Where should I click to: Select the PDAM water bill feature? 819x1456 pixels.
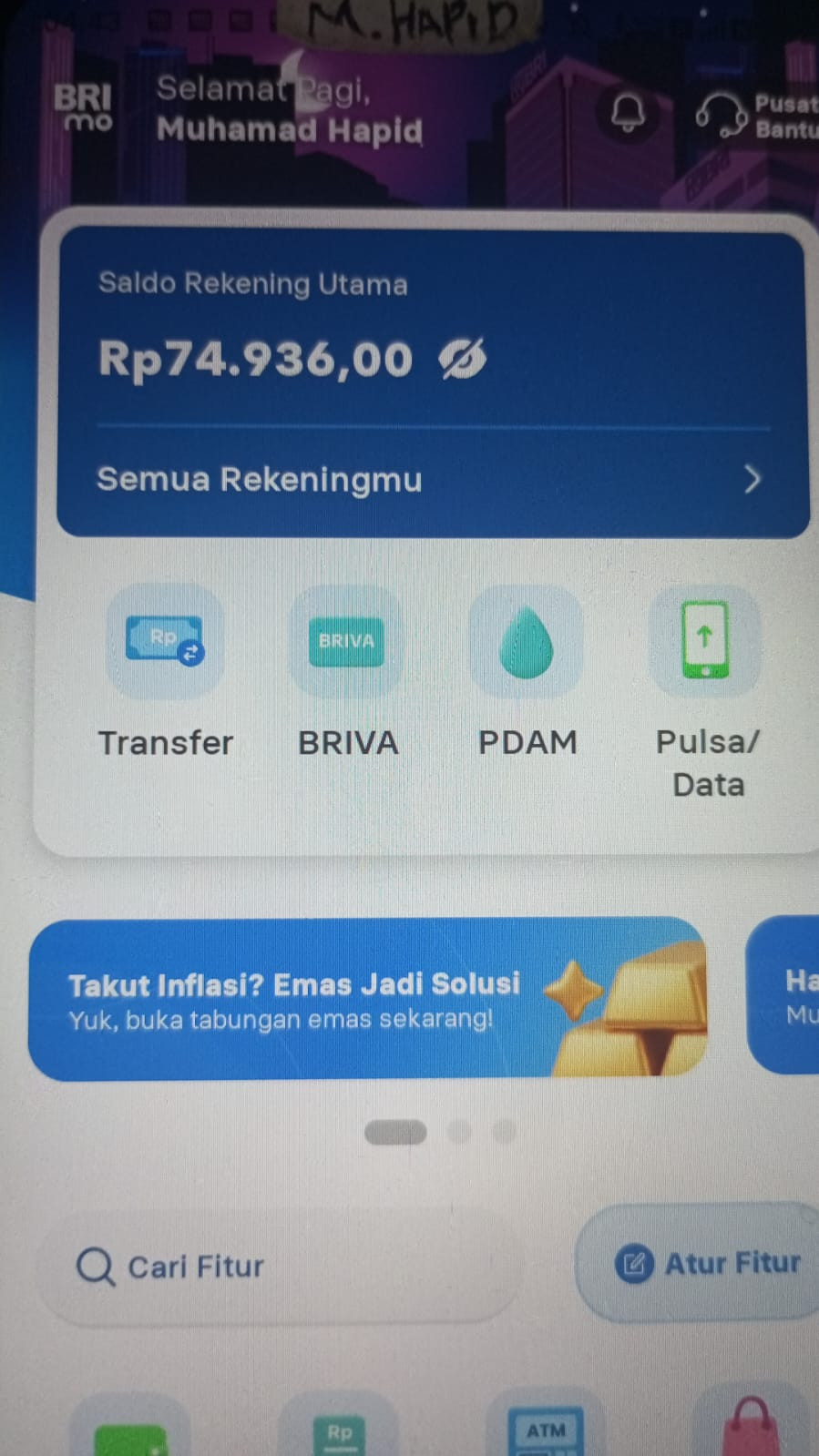[x=527, y=674]
